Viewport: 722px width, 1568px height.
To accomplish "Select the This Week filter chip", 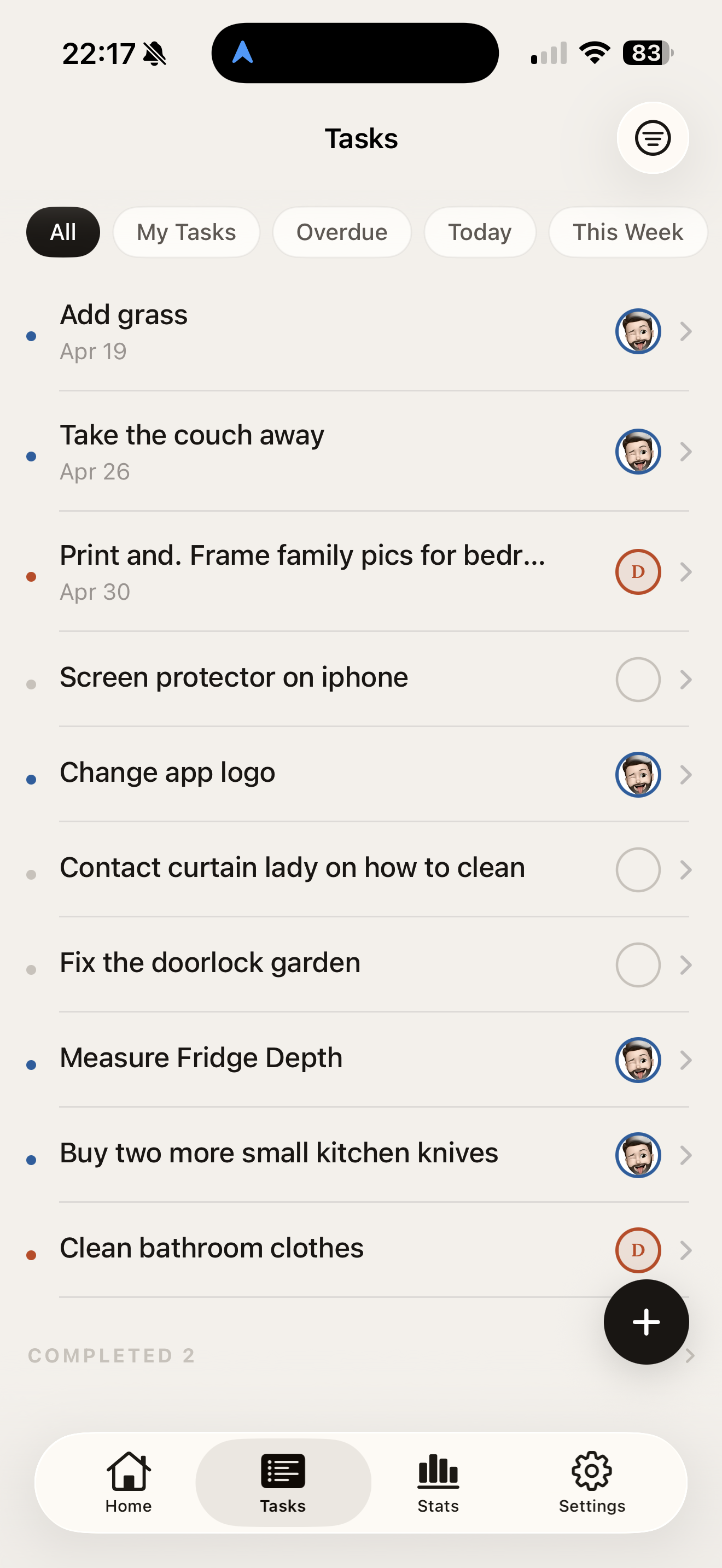I will 627,232.
